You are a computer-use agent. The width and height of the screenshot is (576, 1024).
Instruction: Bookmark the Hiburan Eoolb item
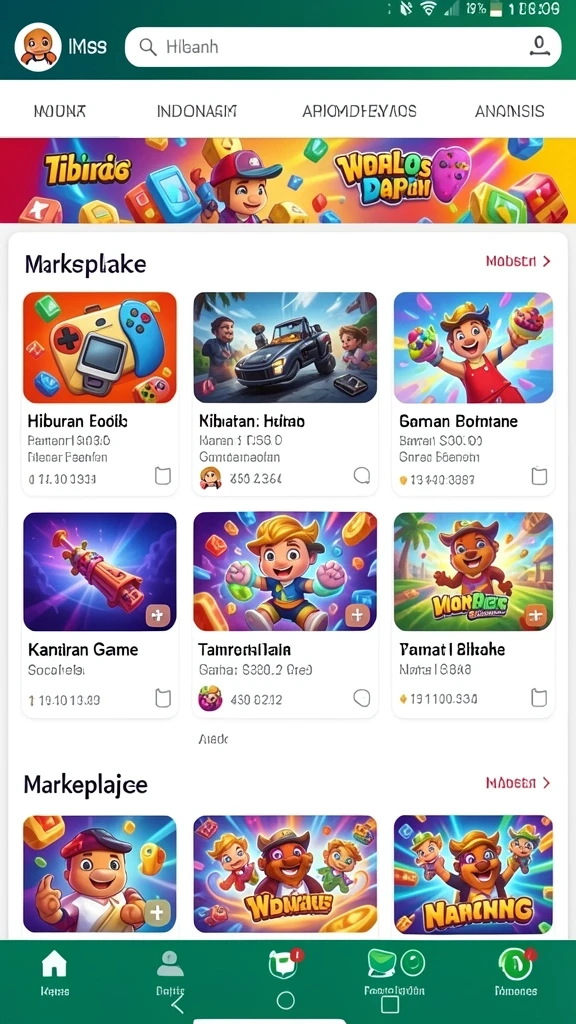point(163,476)
